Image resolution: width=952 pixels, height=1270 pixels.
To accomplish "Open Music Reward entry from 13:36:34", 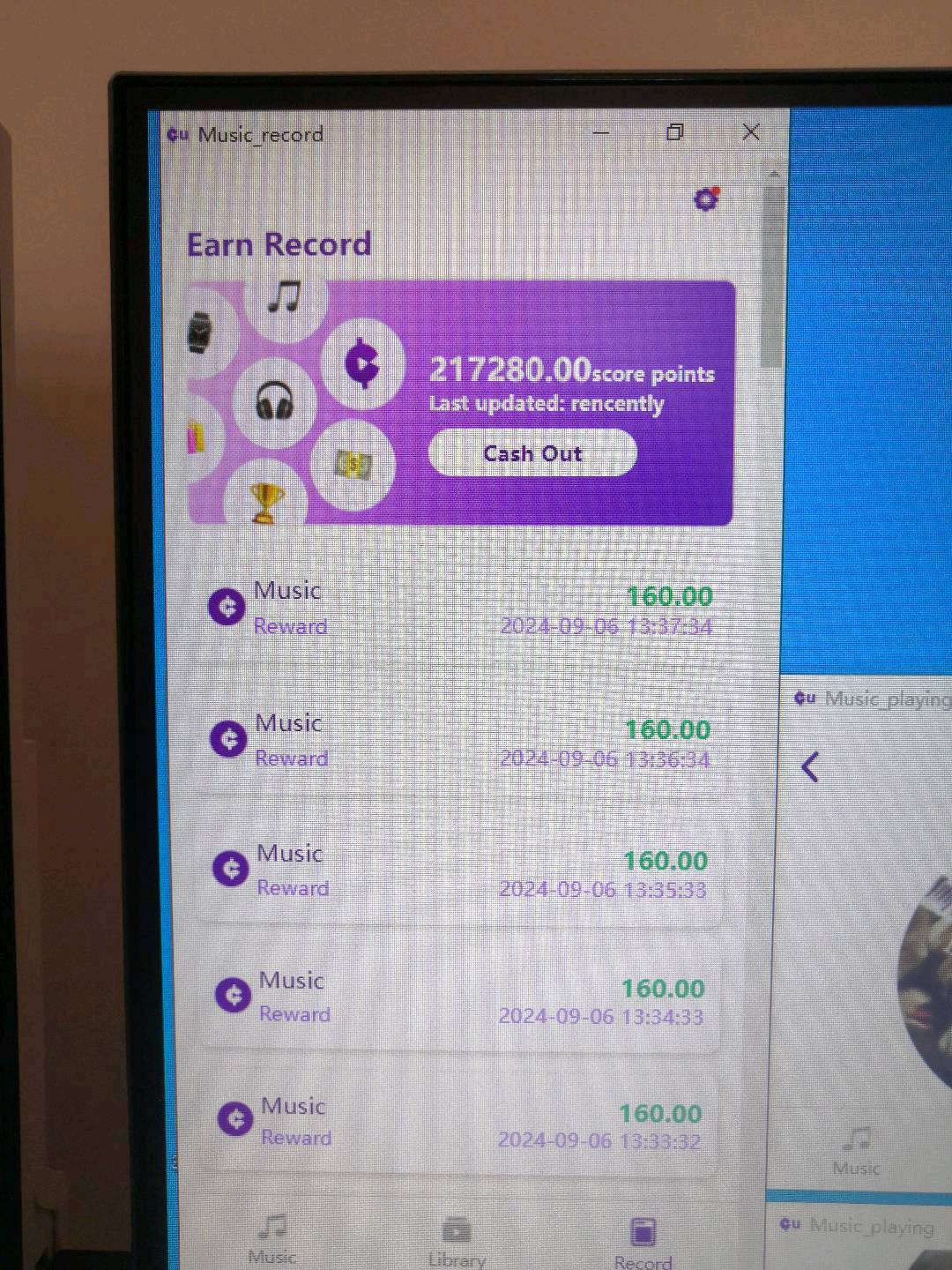I will click(x=458, y=741).
